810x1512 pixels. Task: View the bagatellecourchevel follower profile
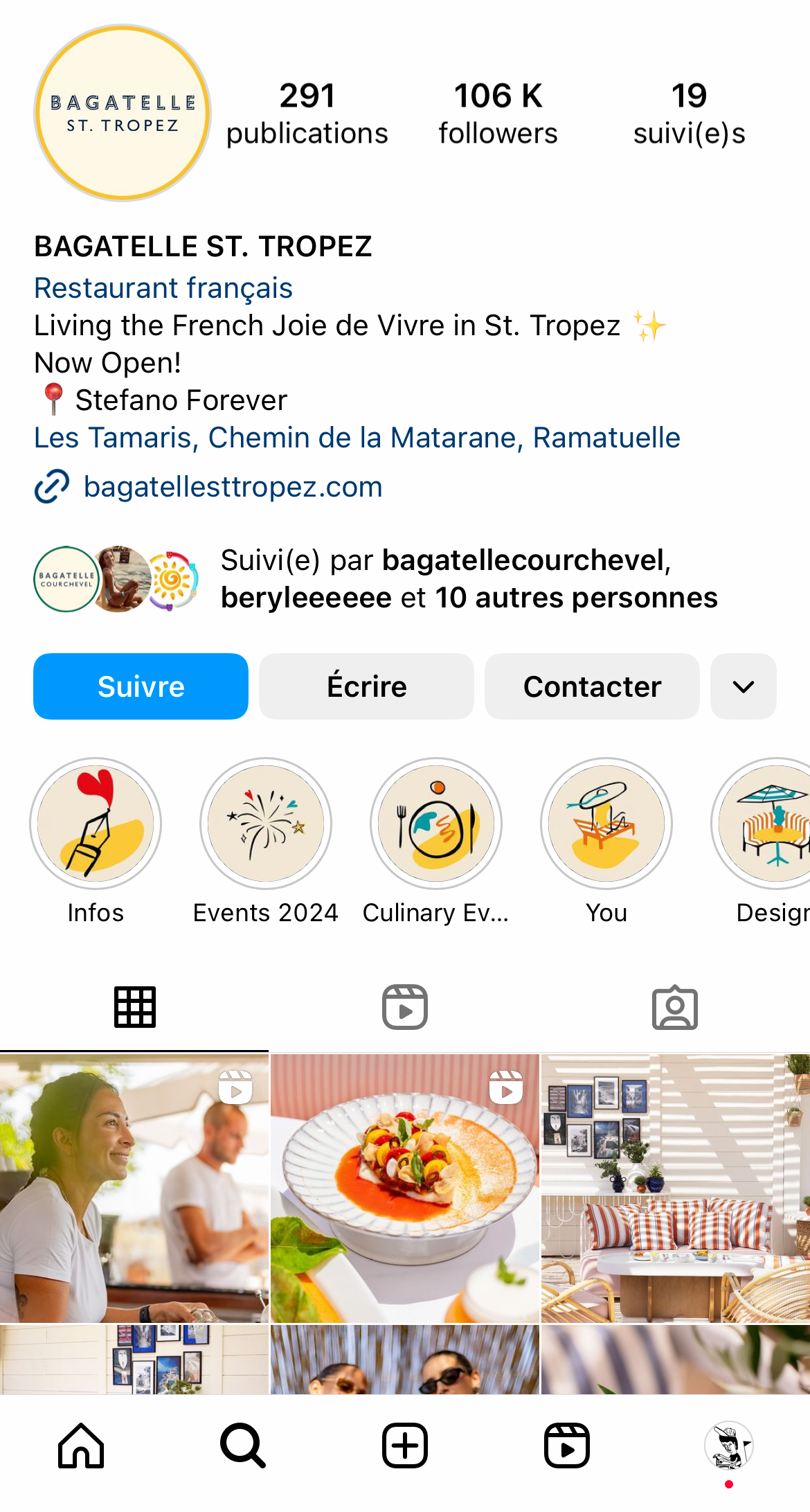click(525, 562)
